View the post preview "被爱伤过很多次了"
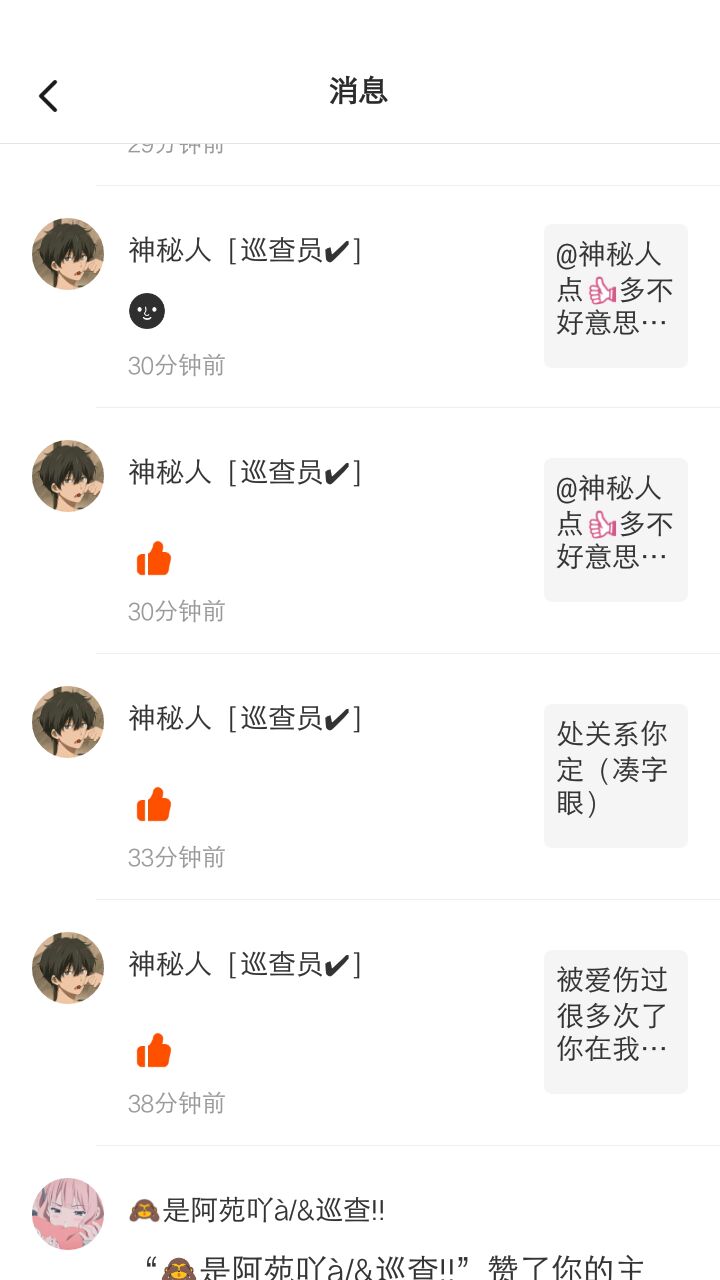Viewport: 720px width, 1280px height. tap(615, 1021)
